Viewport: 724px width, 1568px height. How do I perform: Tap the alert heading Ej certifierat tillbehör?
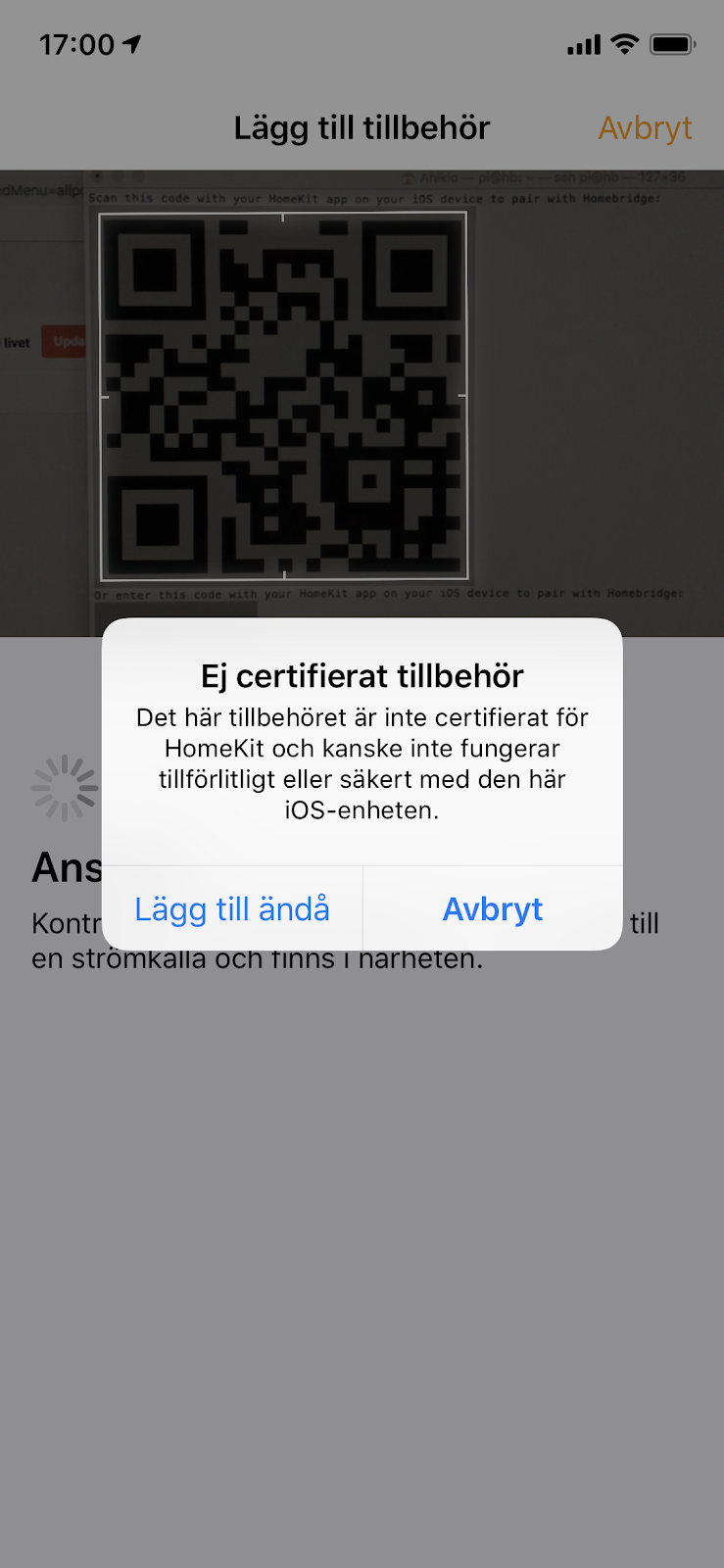click(x=362, y=675)
